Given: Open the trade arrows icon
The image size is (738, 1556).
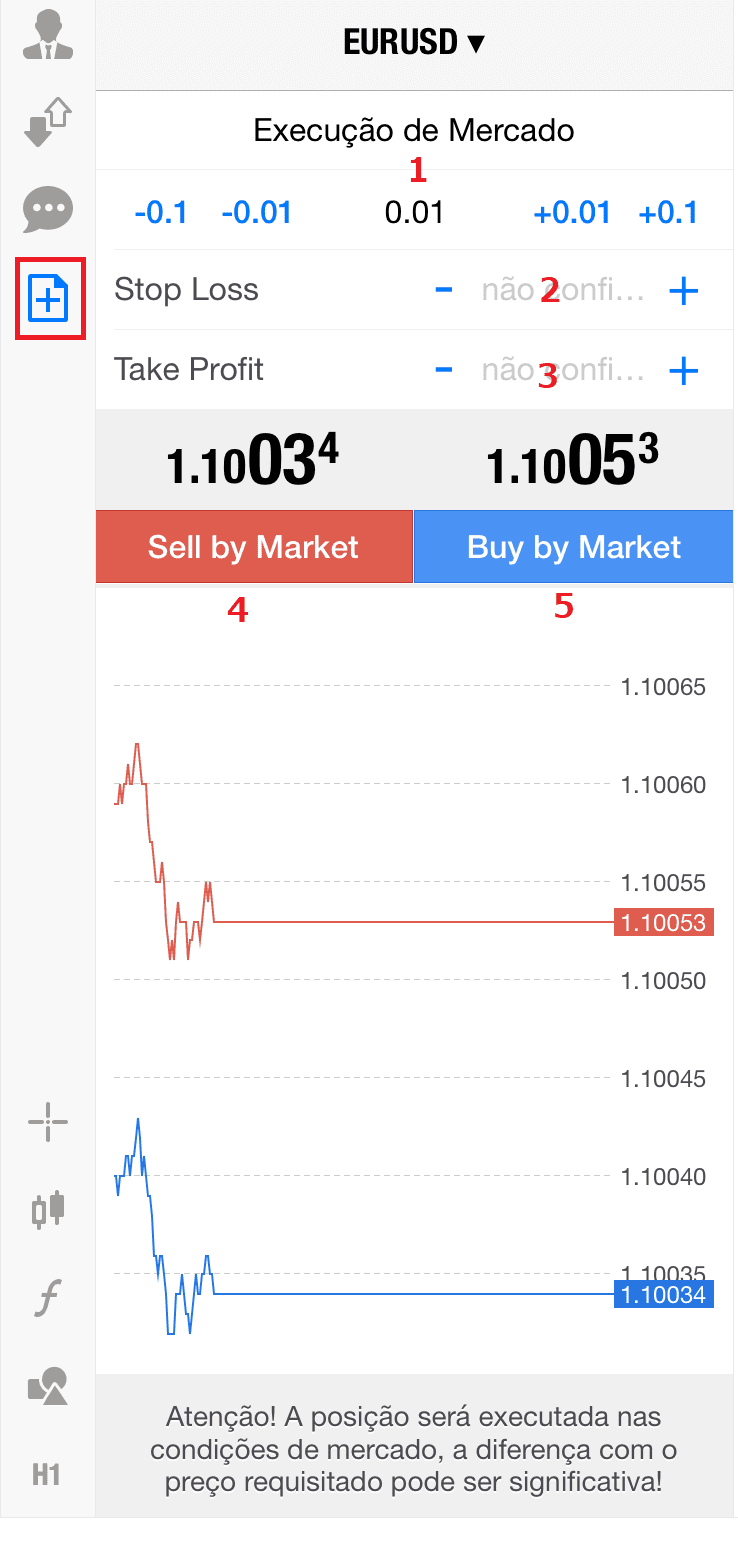Looking at the screenshot, I should 47,122.
